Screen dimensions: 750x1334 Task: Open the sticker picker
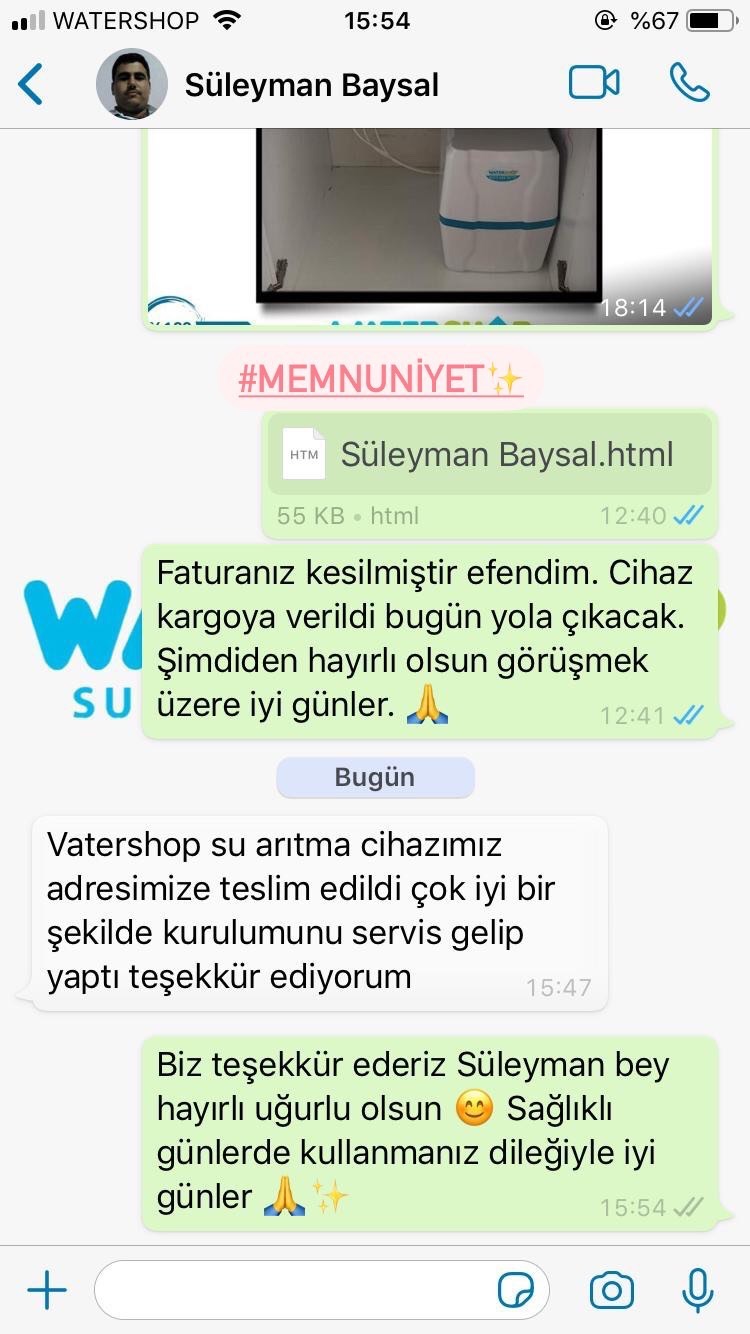pyautogui.click(x=516, y=1290)
